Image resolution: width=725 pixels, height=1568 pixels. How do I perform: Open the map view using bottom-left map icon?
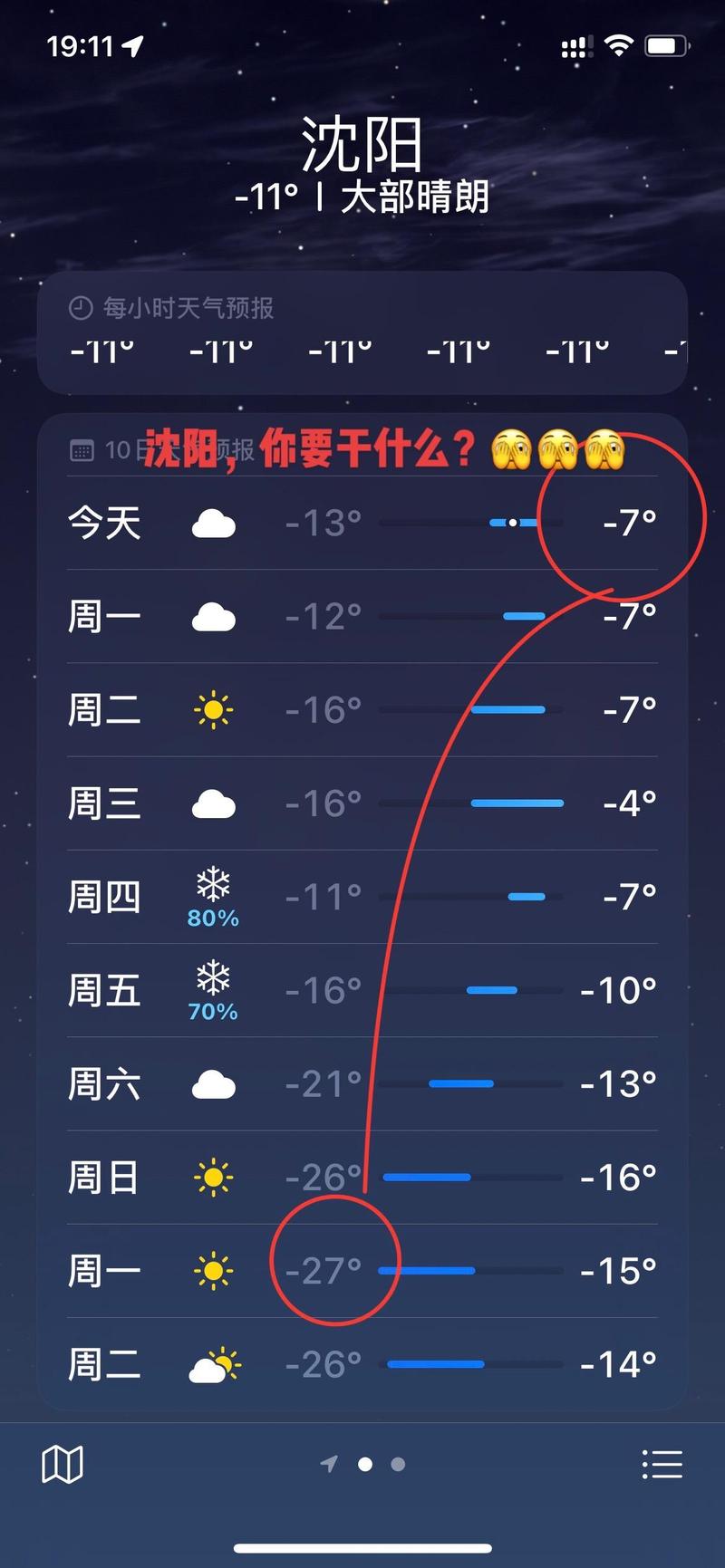pyautogui.click(x=63, y=1462)
